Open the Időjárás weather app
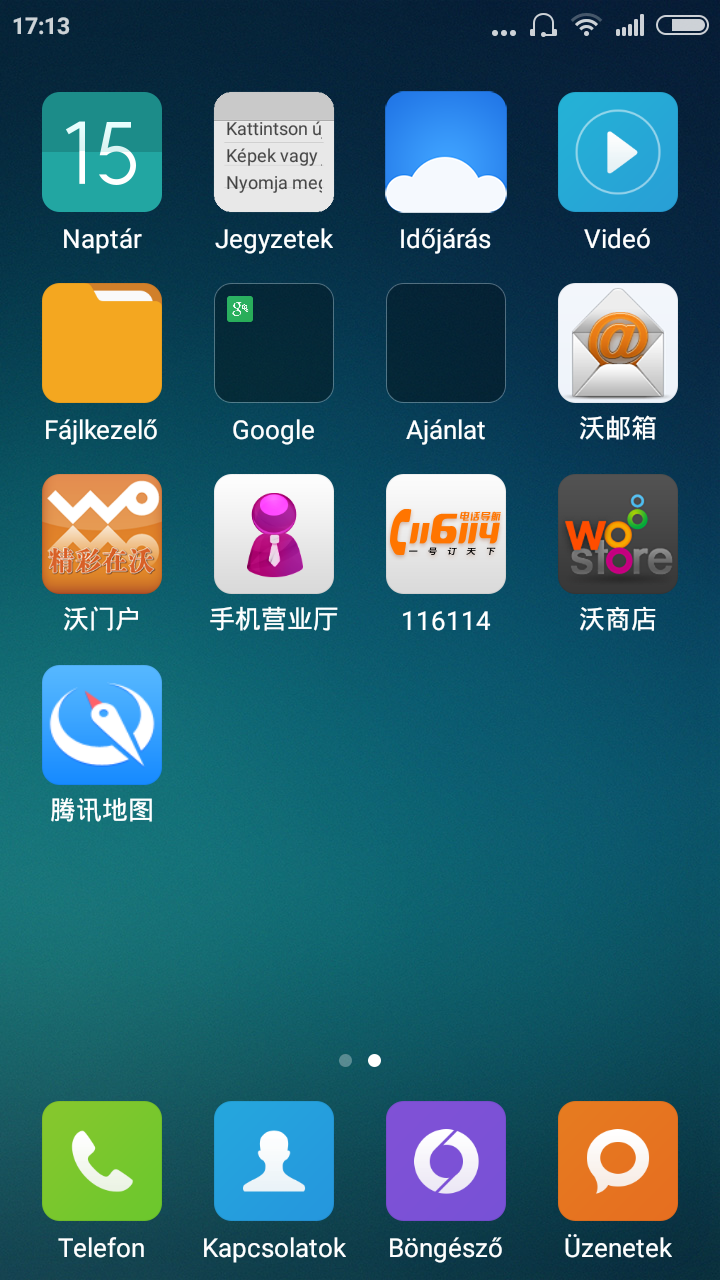720x1280 pixels. click(446, 152)
